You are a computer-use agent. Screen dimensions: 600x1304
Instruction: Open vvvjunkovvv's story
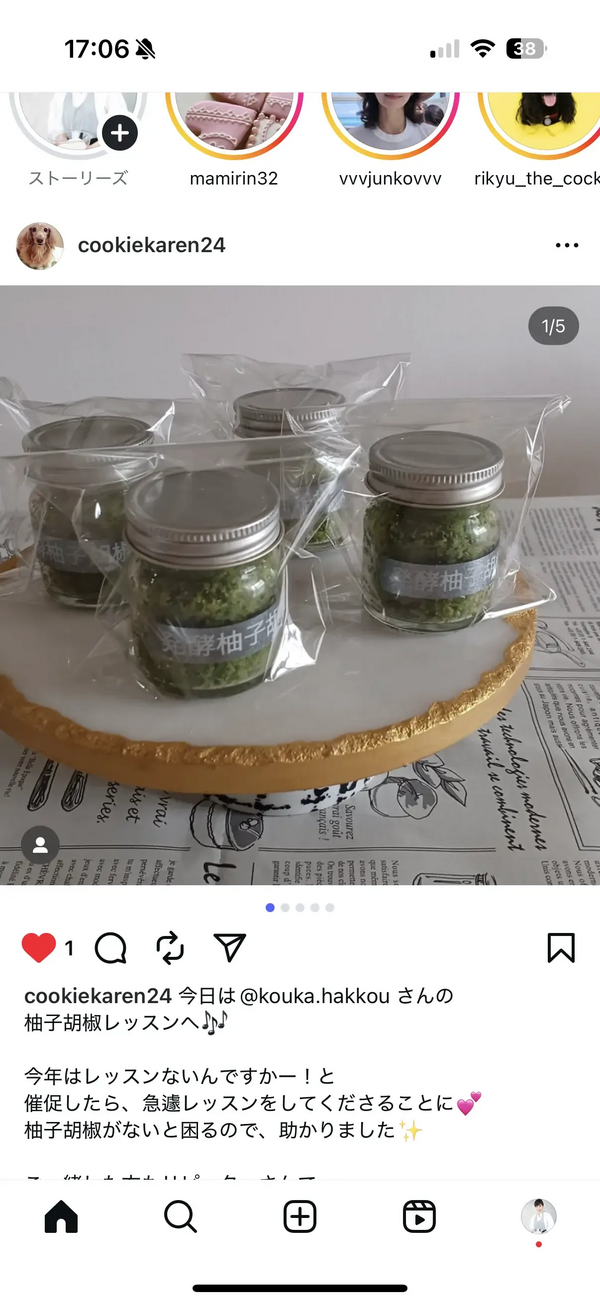[390, 122]
